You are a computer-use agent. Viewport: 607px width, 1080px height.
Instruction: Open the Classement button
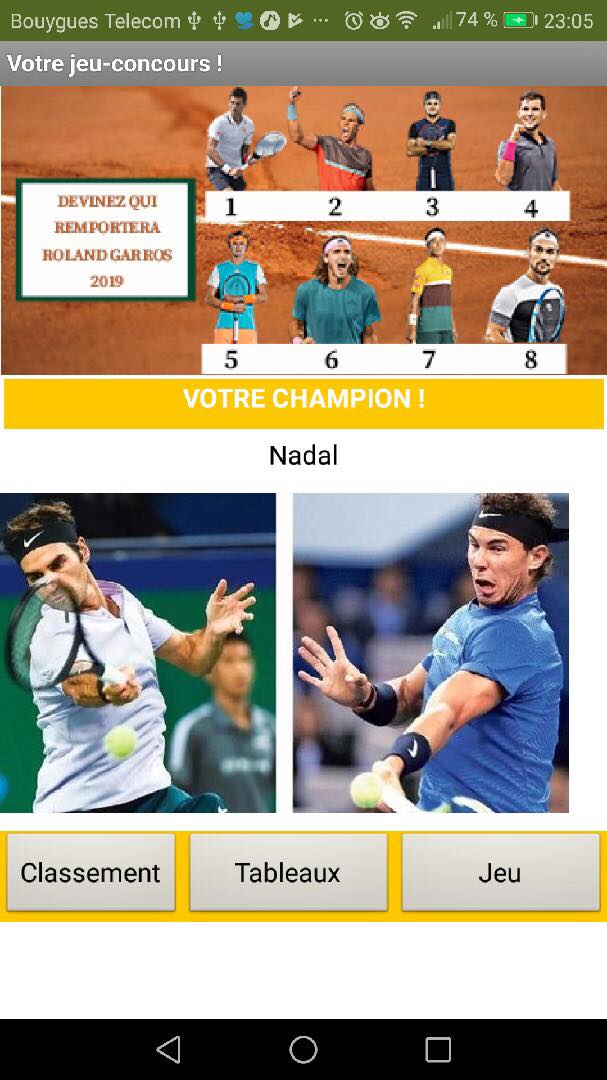91,872
